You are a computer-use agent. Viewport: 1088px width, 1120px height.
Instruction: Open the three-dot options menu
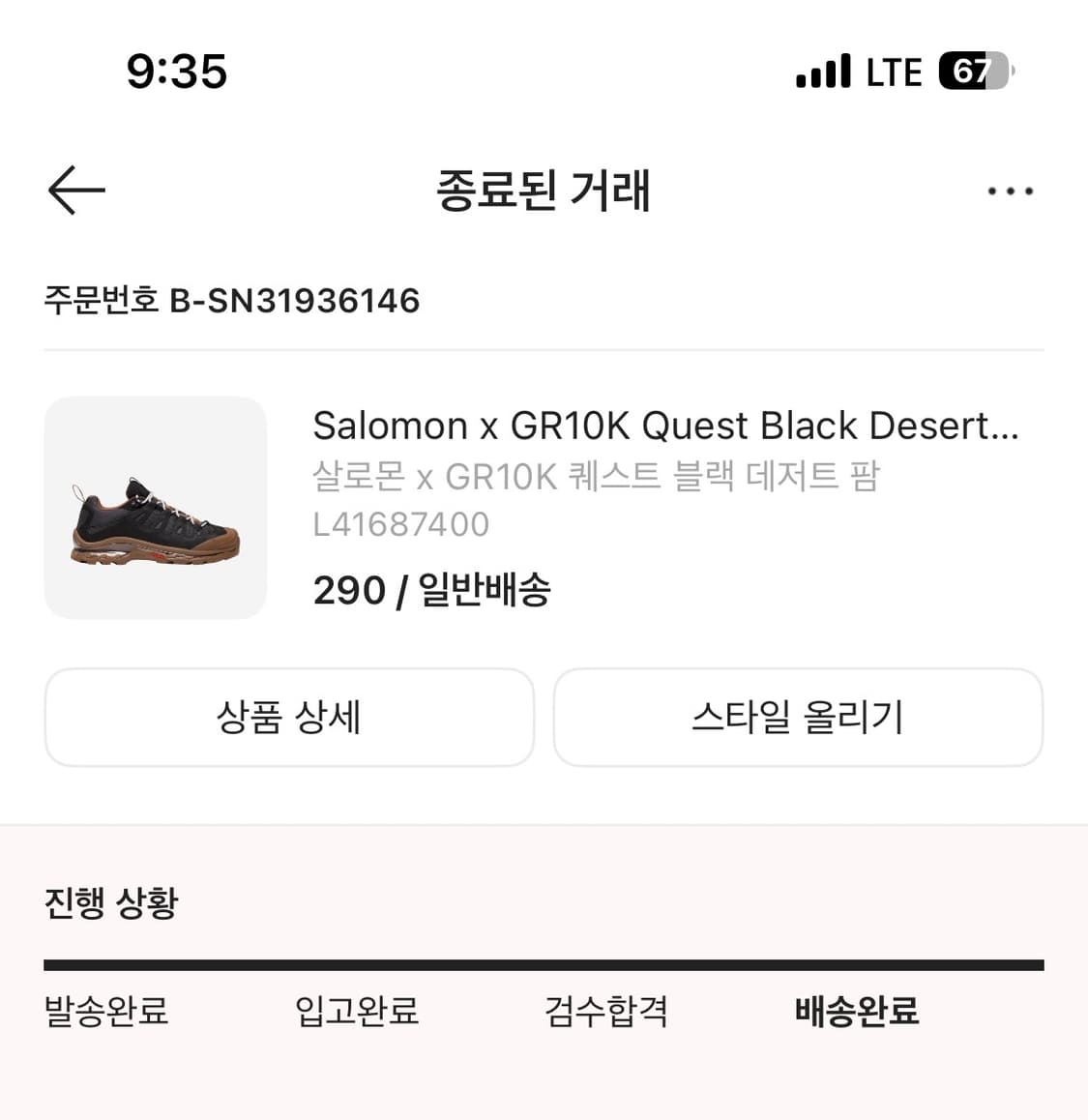(x=1009, y=191)
